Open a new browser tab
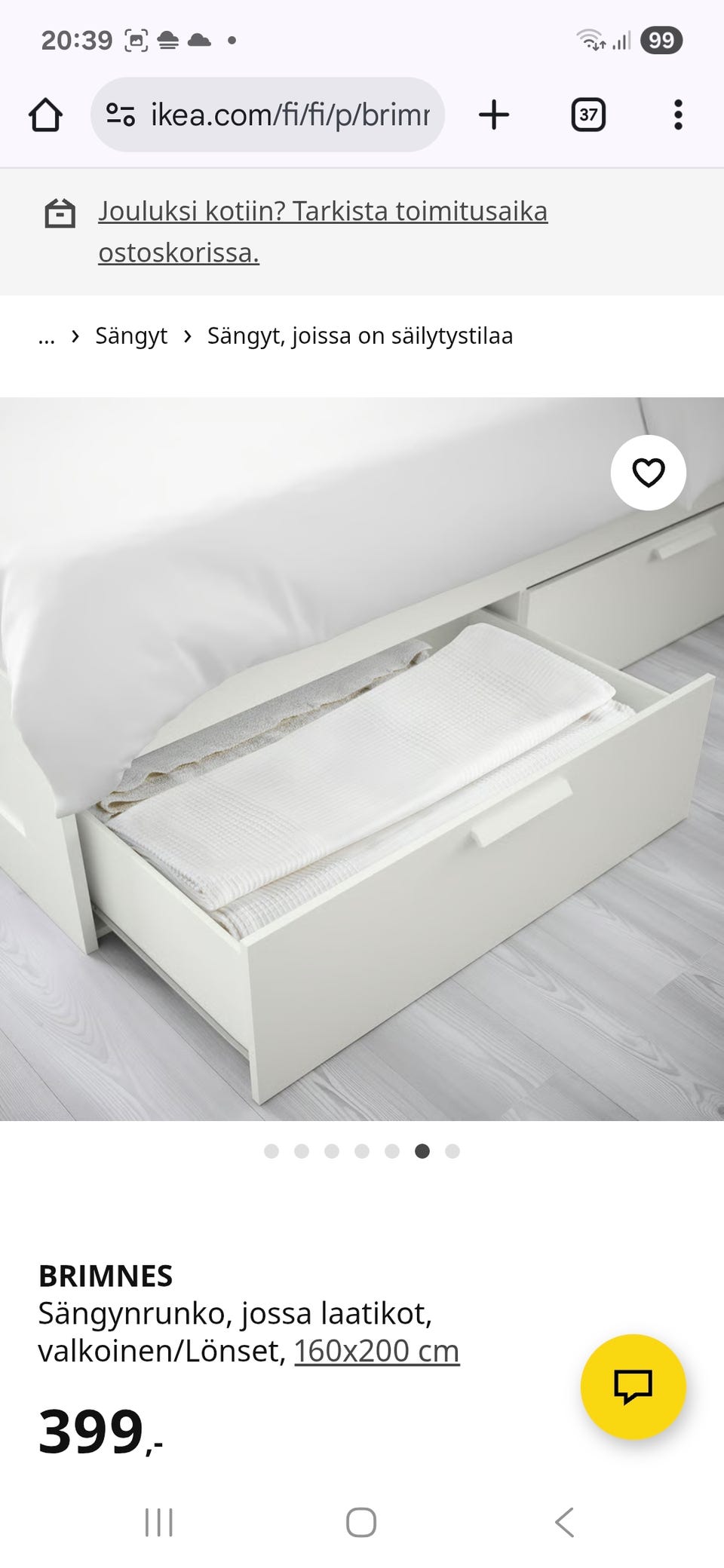 (x=494, y=115)
